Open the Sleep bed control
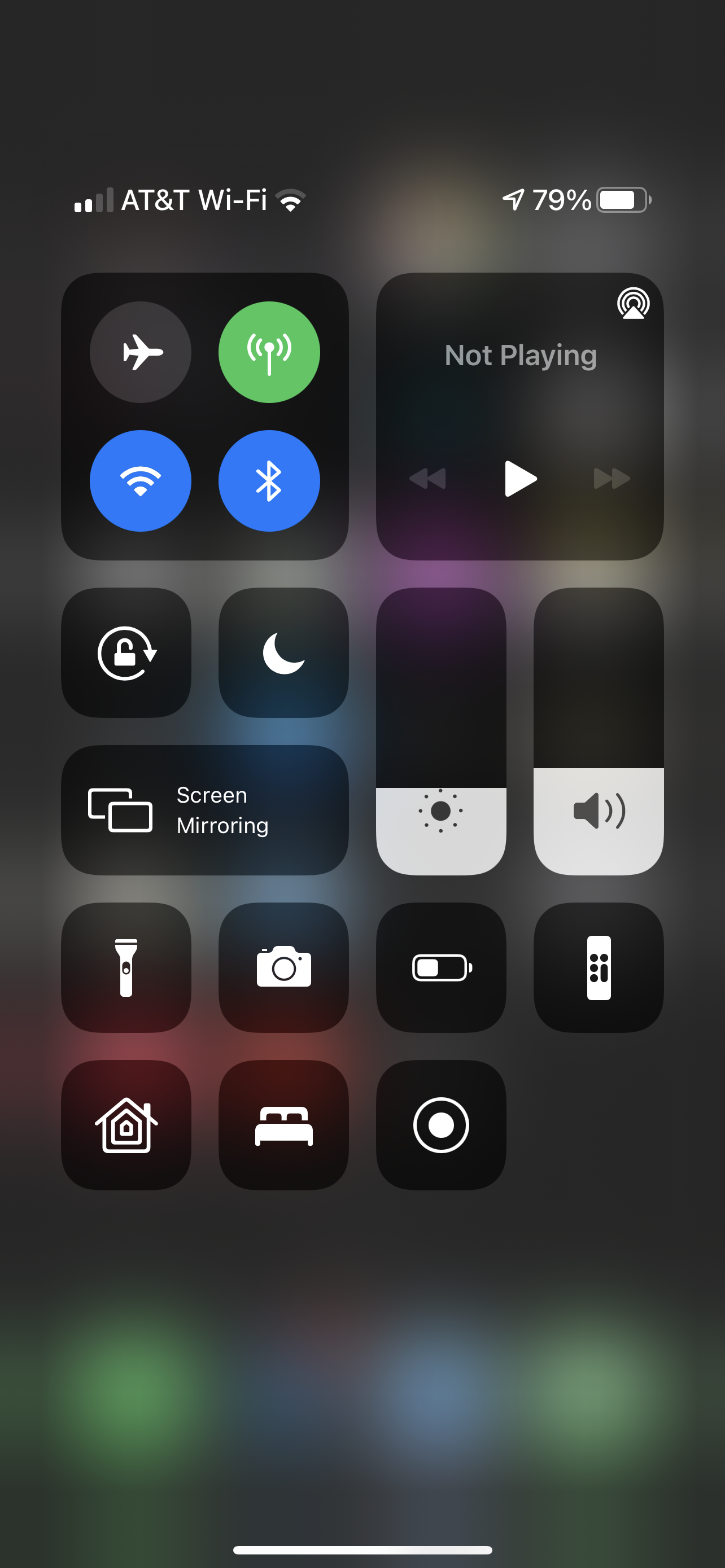This screenshot has width=725, height=1568. click(x=283, y=1125)
